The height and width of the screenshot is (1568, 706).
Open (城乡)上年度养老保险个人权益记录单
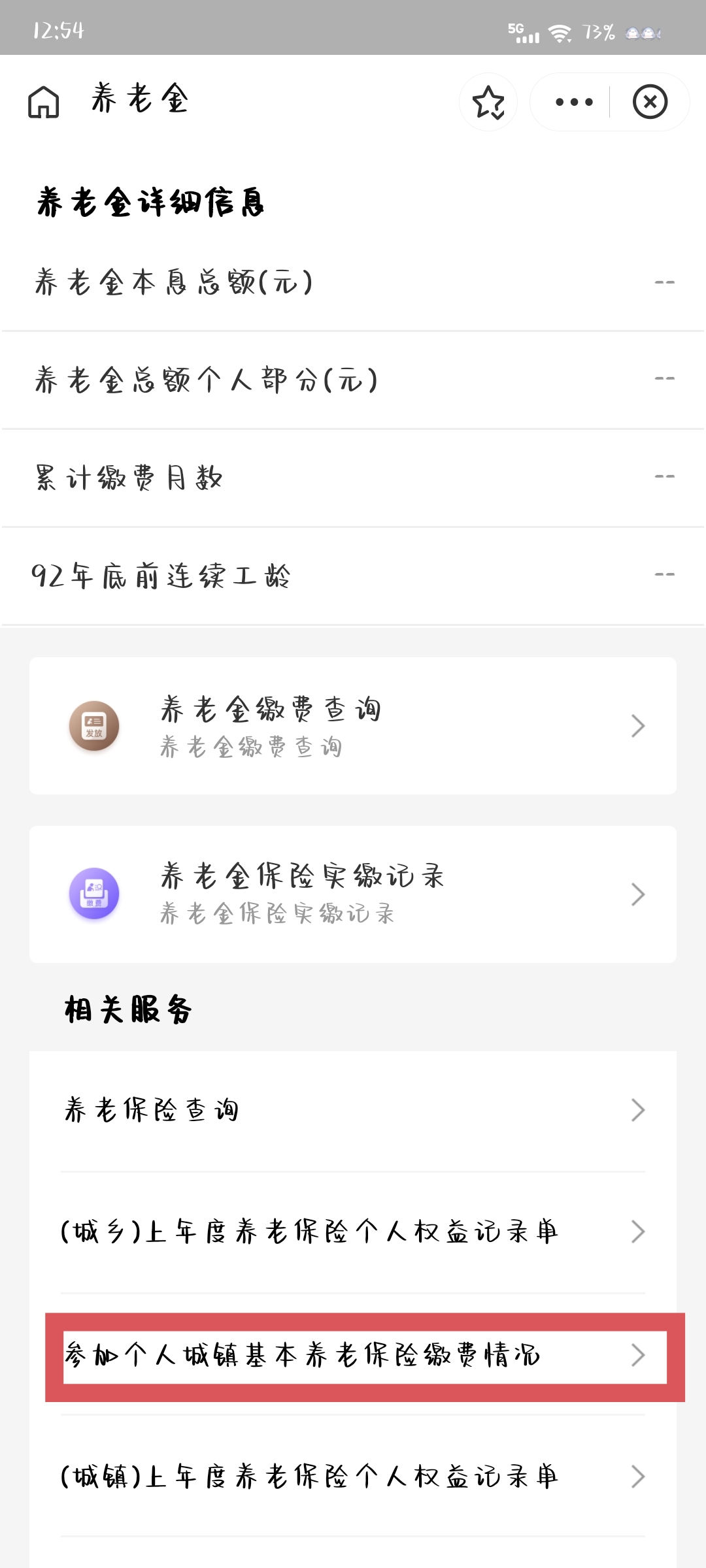pyautogui.click(x=353, y=1232)
